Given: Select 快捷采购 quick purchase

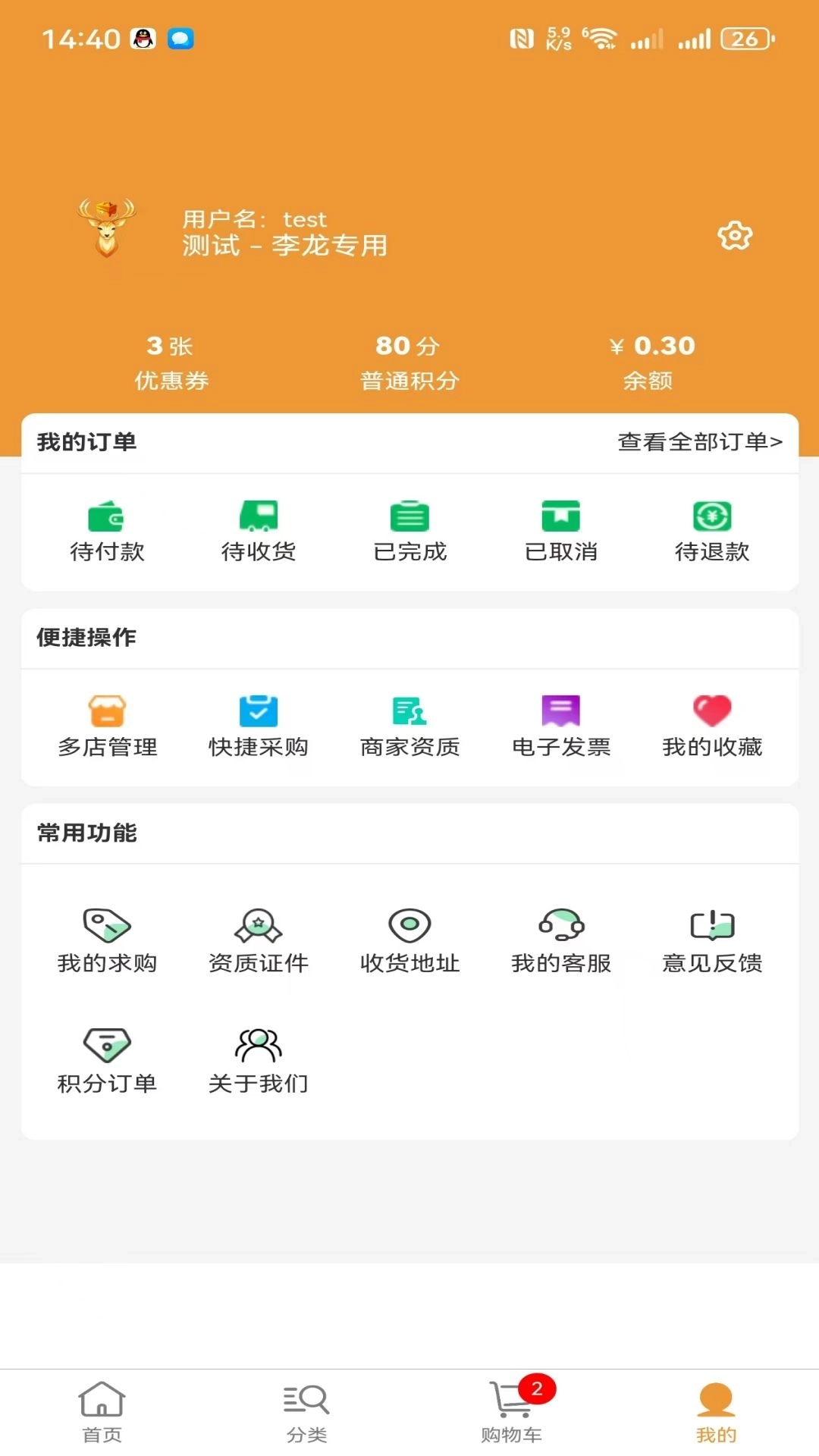Looking at the screenshot, I should tap(259, 726).
